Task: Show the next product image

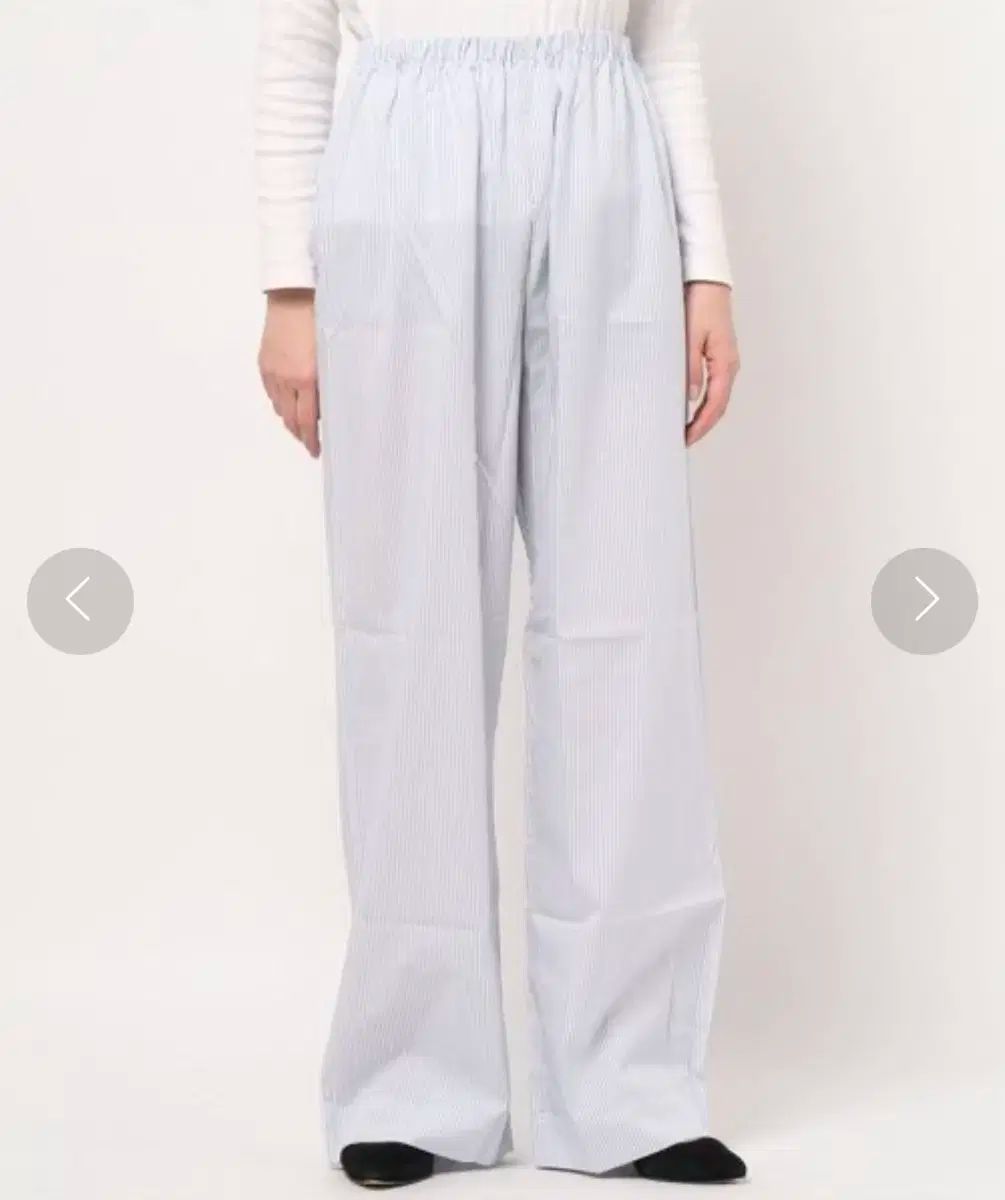Action: [x=924, y=601]
